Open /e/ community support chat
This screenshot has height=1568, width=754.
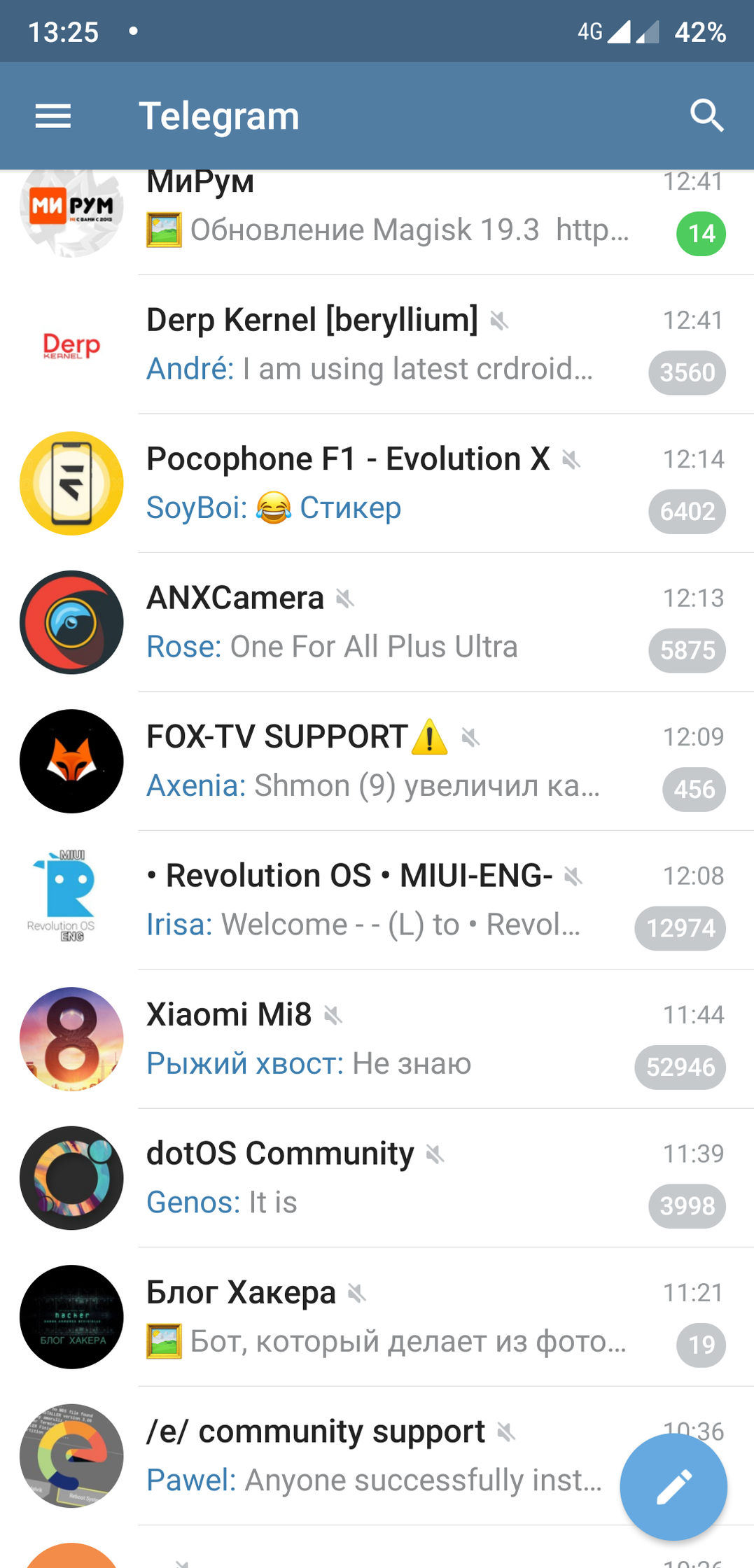coord(377,1456)
